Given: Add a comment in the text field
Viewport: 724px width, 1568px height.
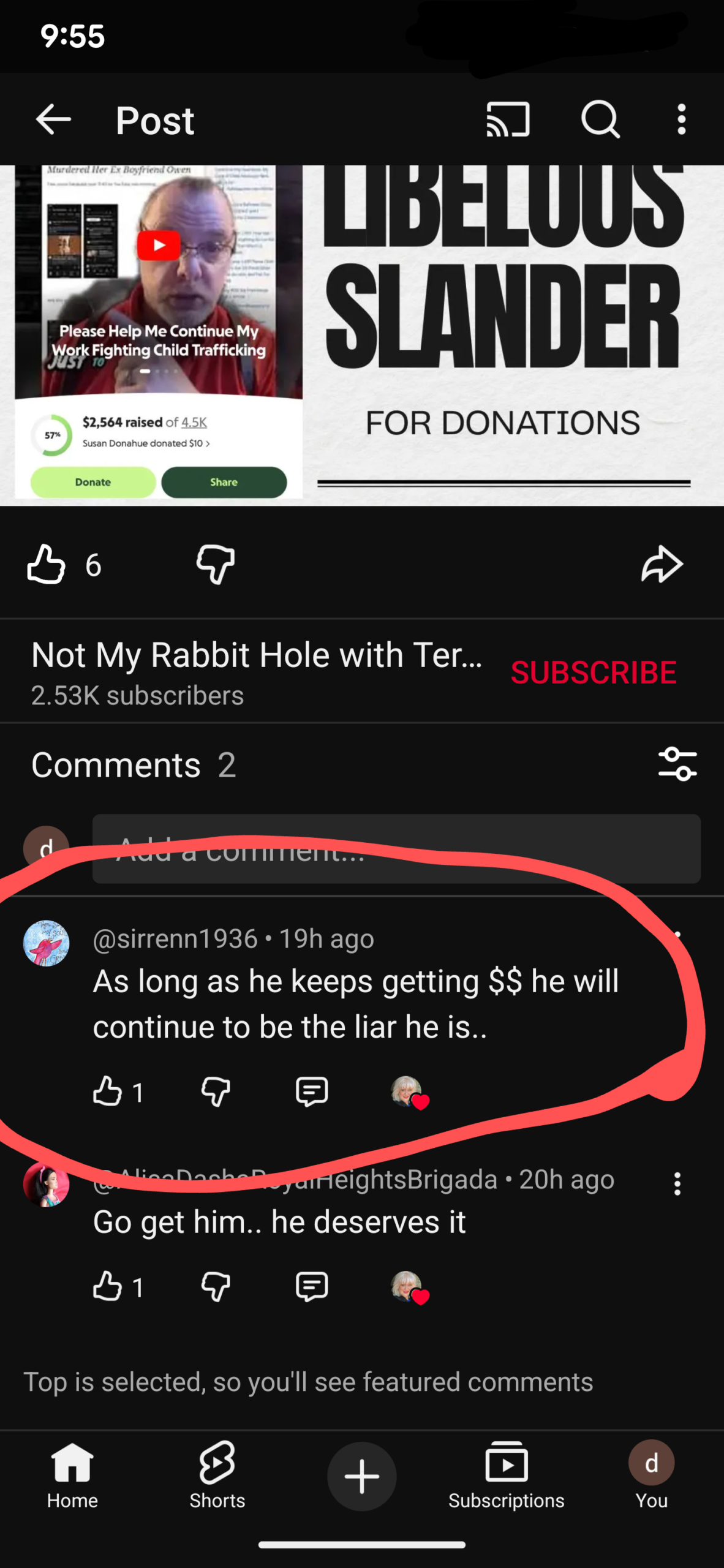Looking at the screenshot, I should tap(396, 849).
